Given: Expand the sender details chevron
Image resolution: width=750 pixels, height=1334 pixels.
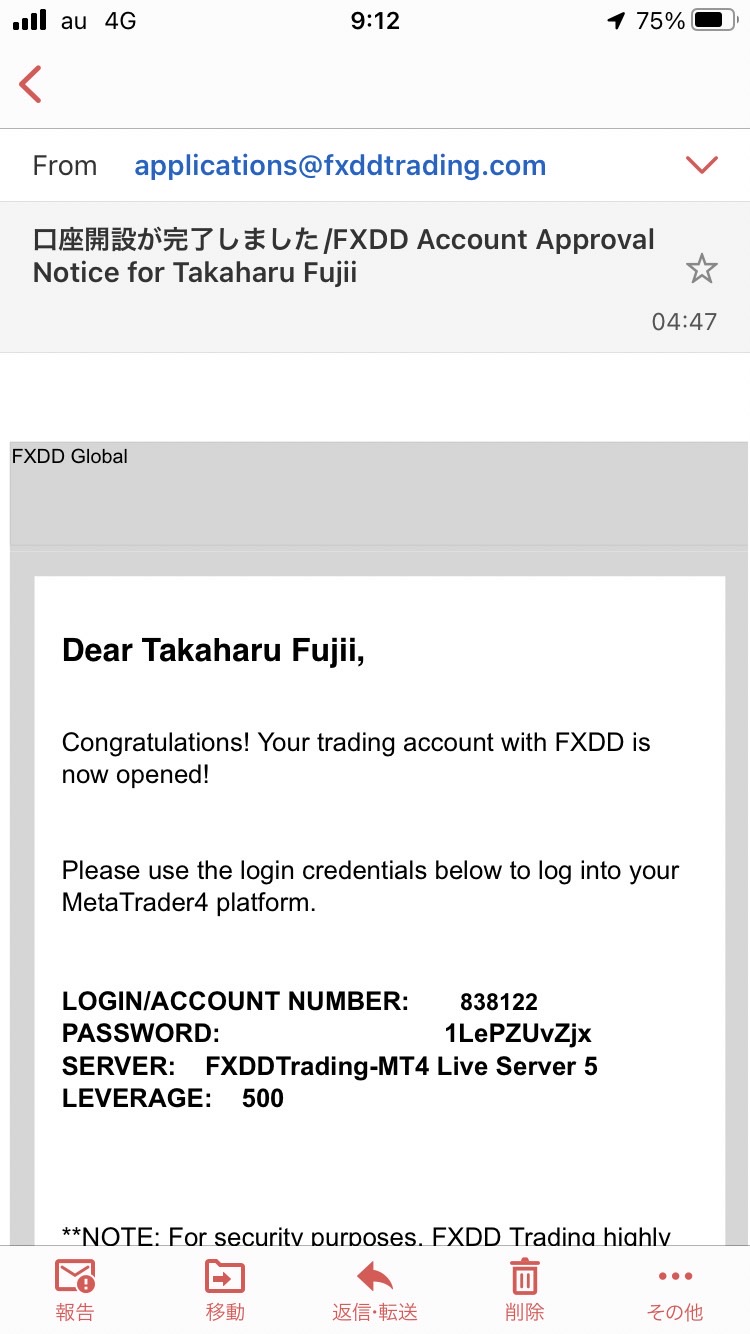Looking at the screenshot, I should click(702, 165).
